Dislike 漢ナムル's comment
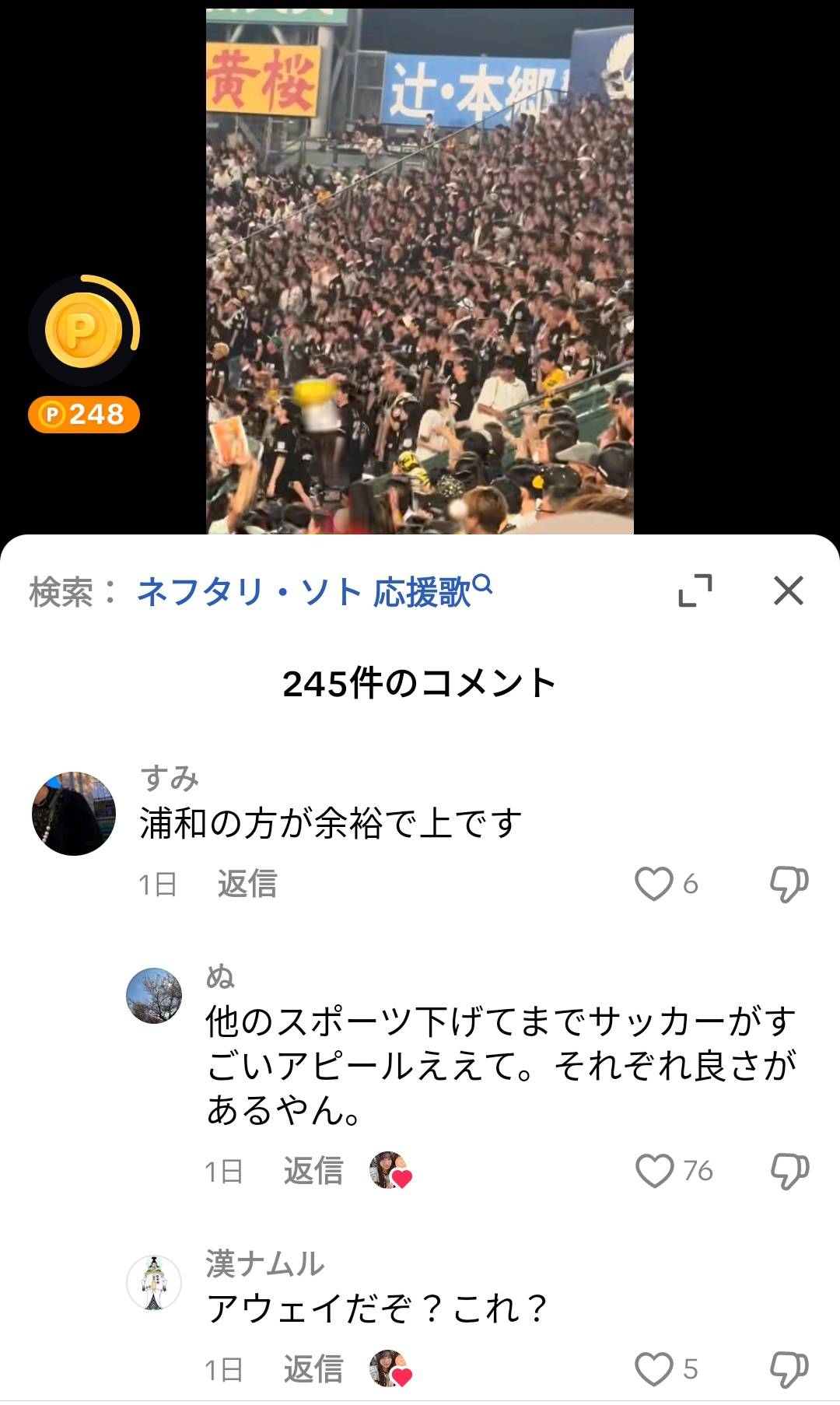The height and width of the screenshot is (1405, 840). point(789,1369)
